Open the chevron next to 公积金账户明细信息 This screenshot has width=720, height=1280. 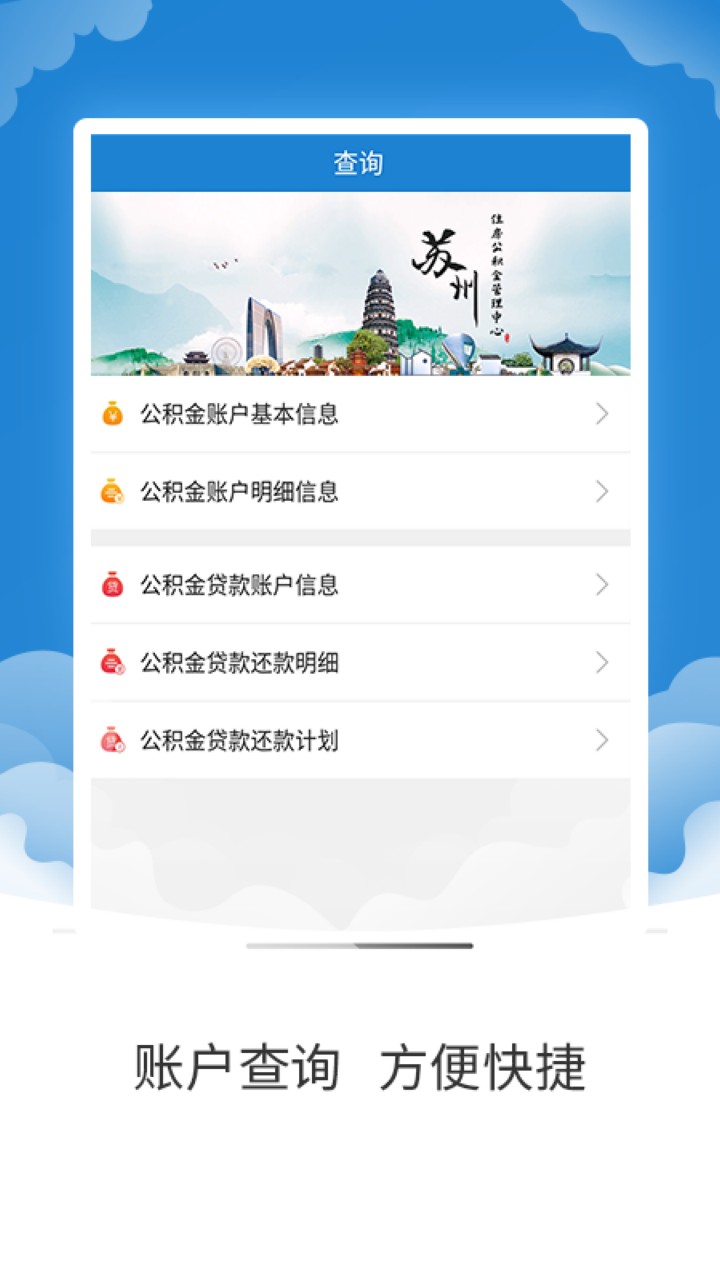[x=600, y=491]
